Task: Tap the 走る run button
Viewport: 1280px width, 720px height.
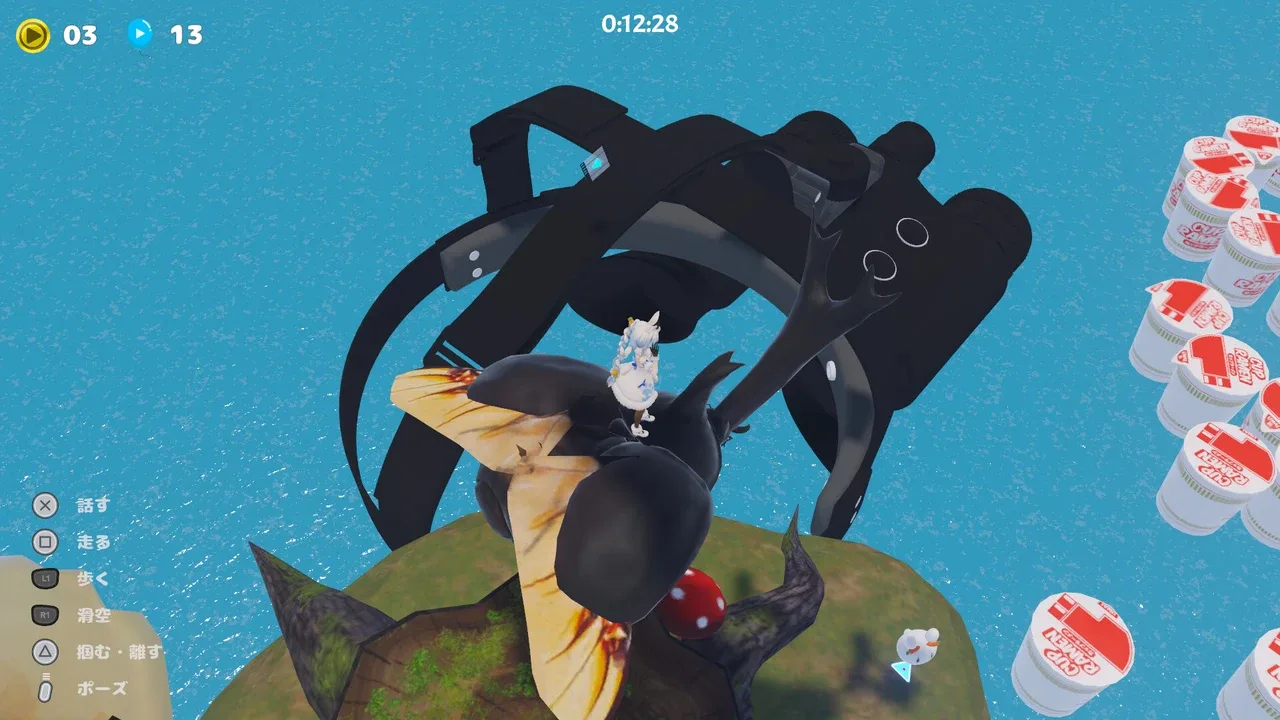Action: 45,542
